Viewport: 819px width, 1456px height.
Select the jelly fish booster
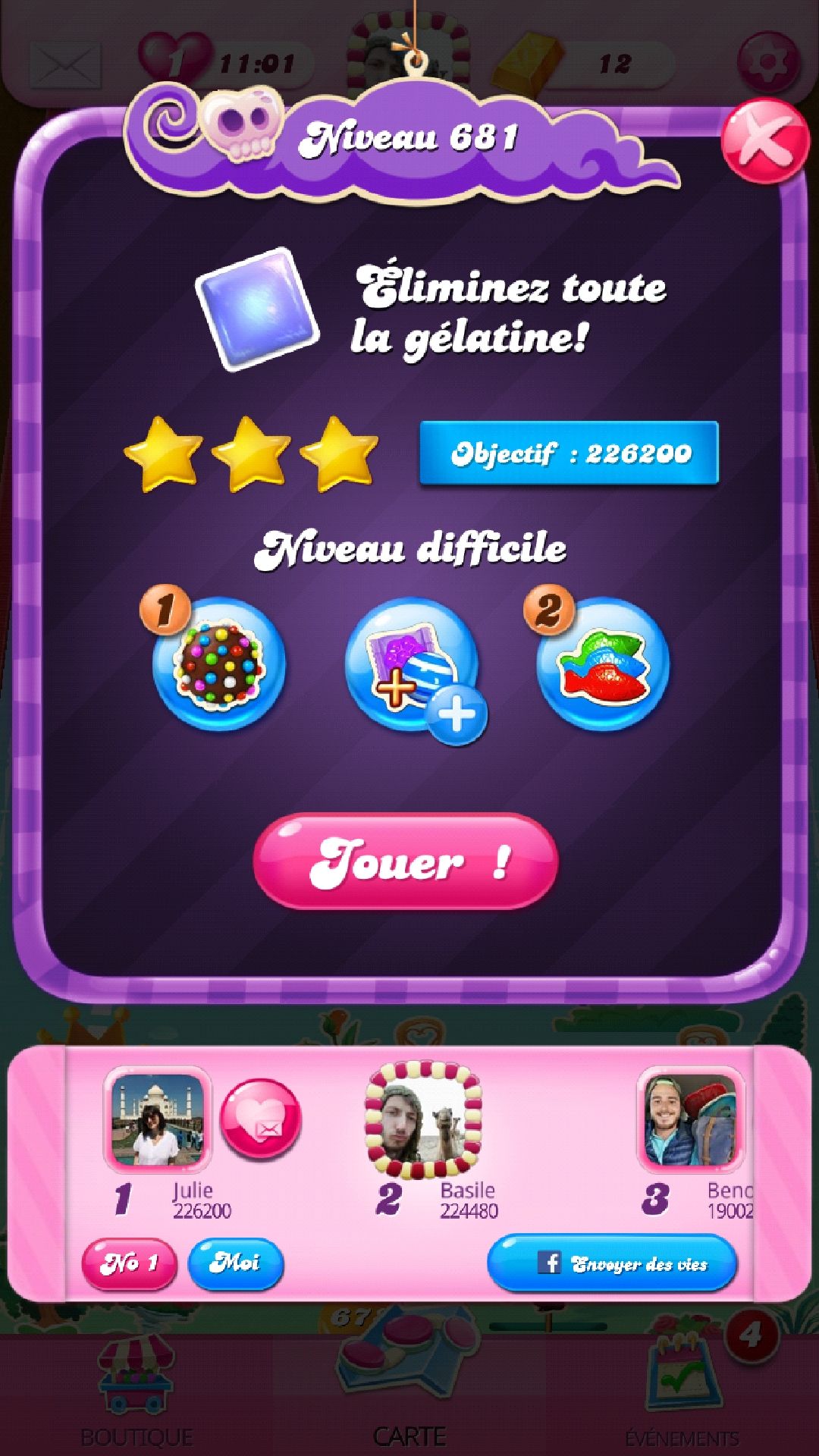coord(603,664)
